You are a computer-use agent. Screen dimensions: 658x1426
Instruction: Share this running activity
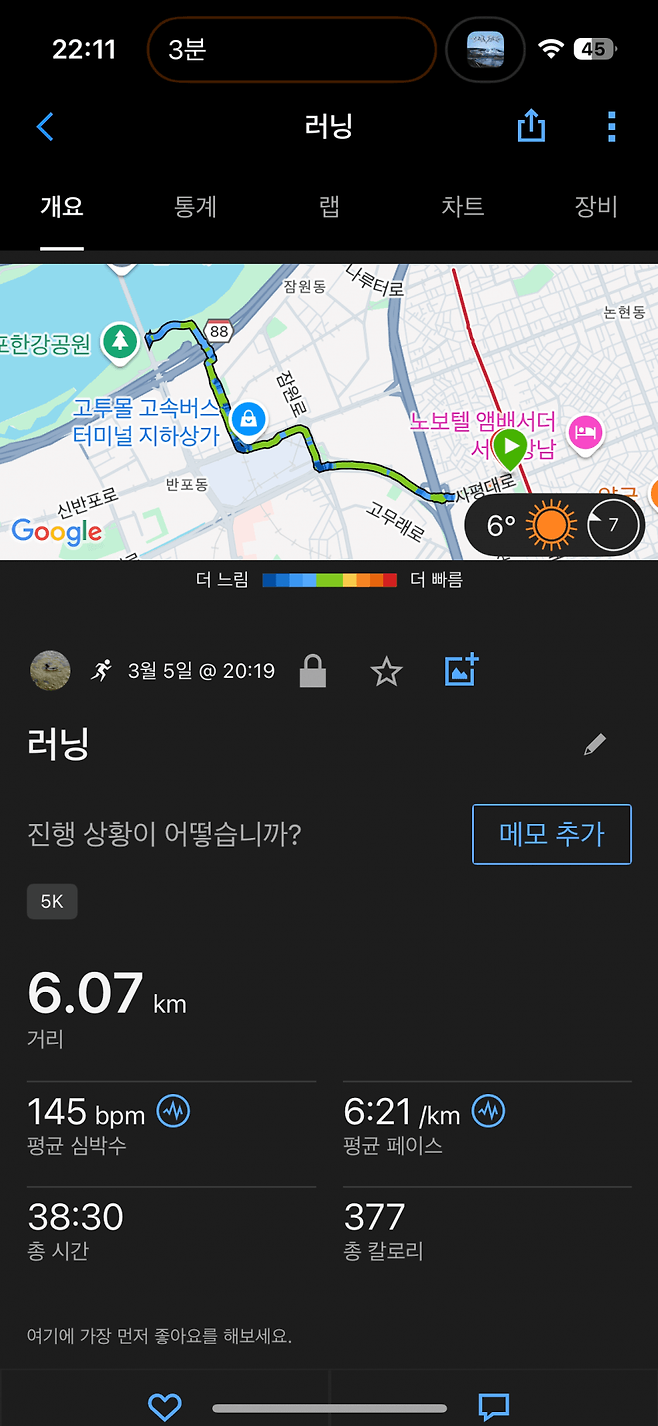click(x=531, y=127)
